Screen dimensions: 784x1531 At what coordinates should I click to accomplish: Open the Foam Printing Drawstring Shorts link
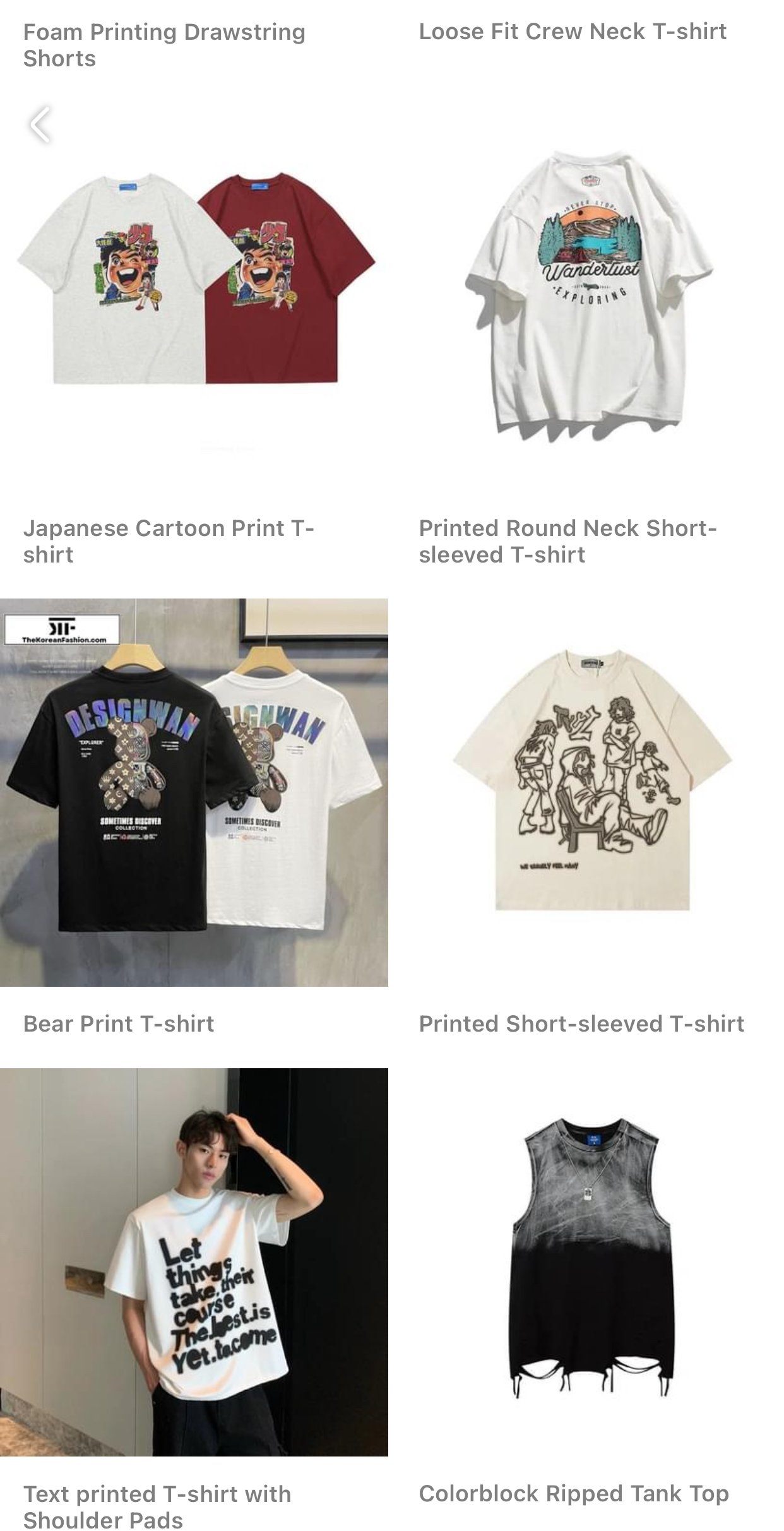coord(164,45)
